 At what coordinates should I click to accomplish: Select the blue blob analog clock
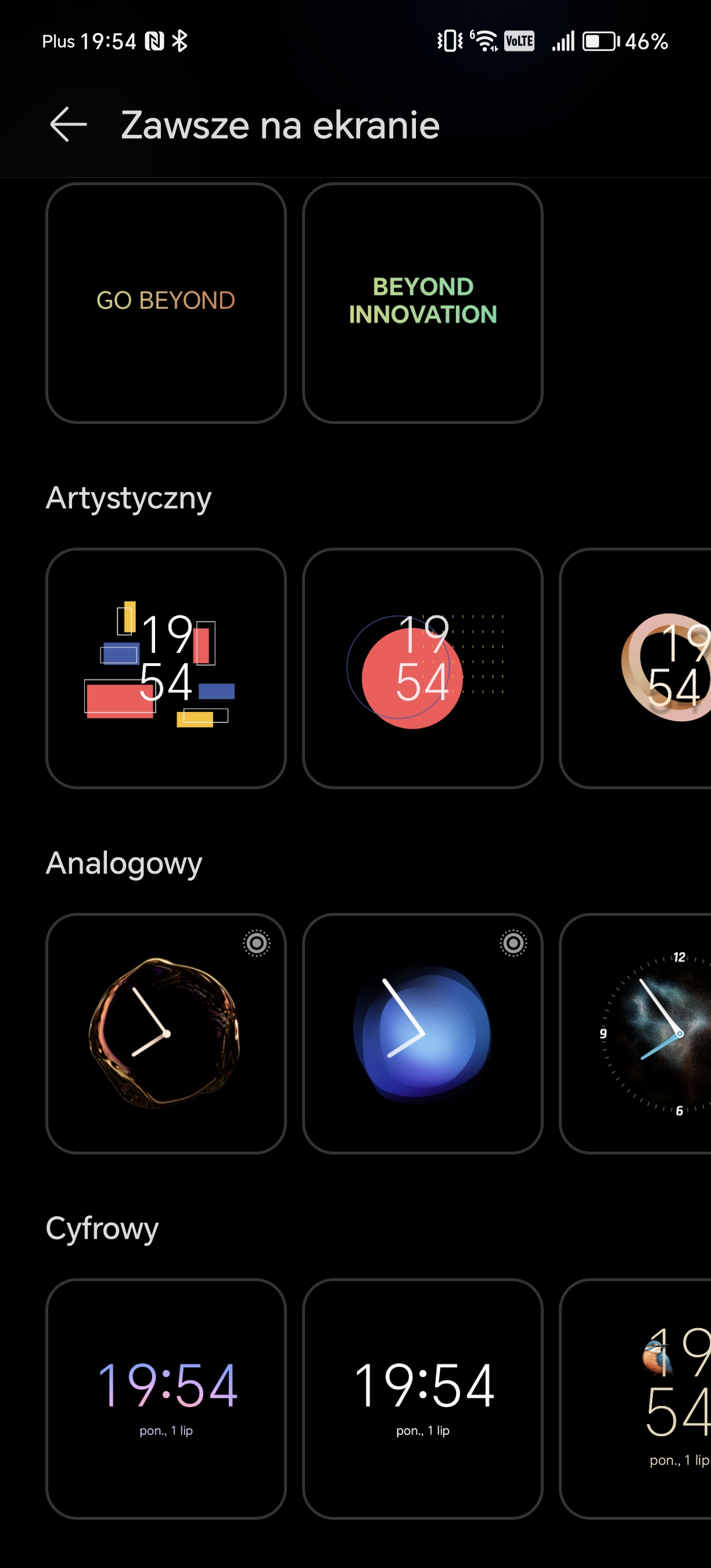tap(422, 1033)
